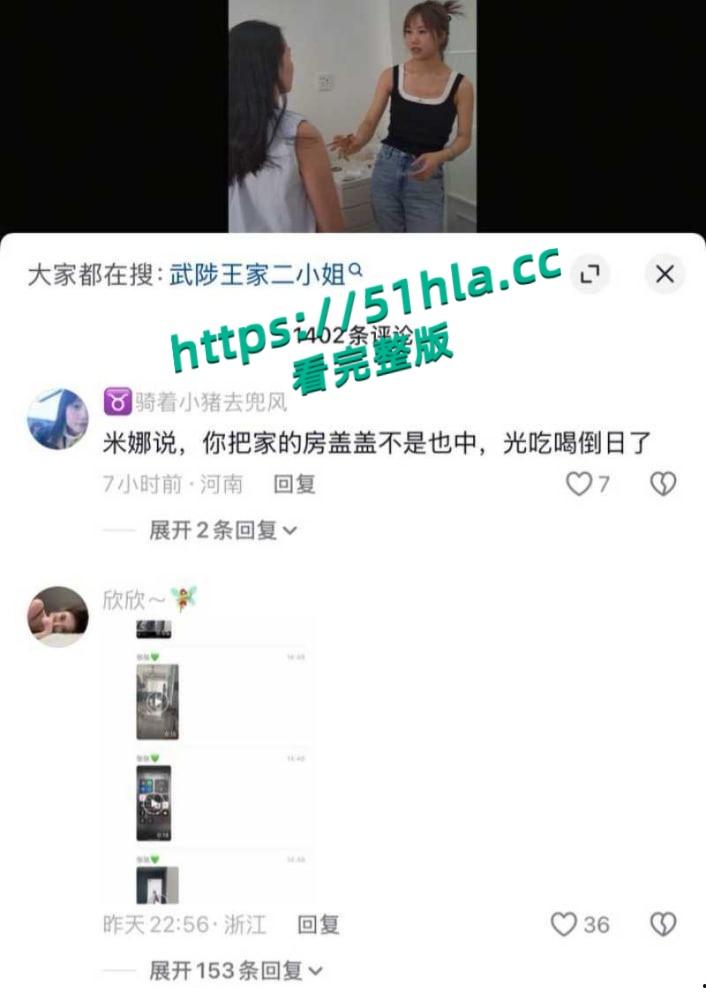Expand the comments panel to full screen

coord(589,273)
